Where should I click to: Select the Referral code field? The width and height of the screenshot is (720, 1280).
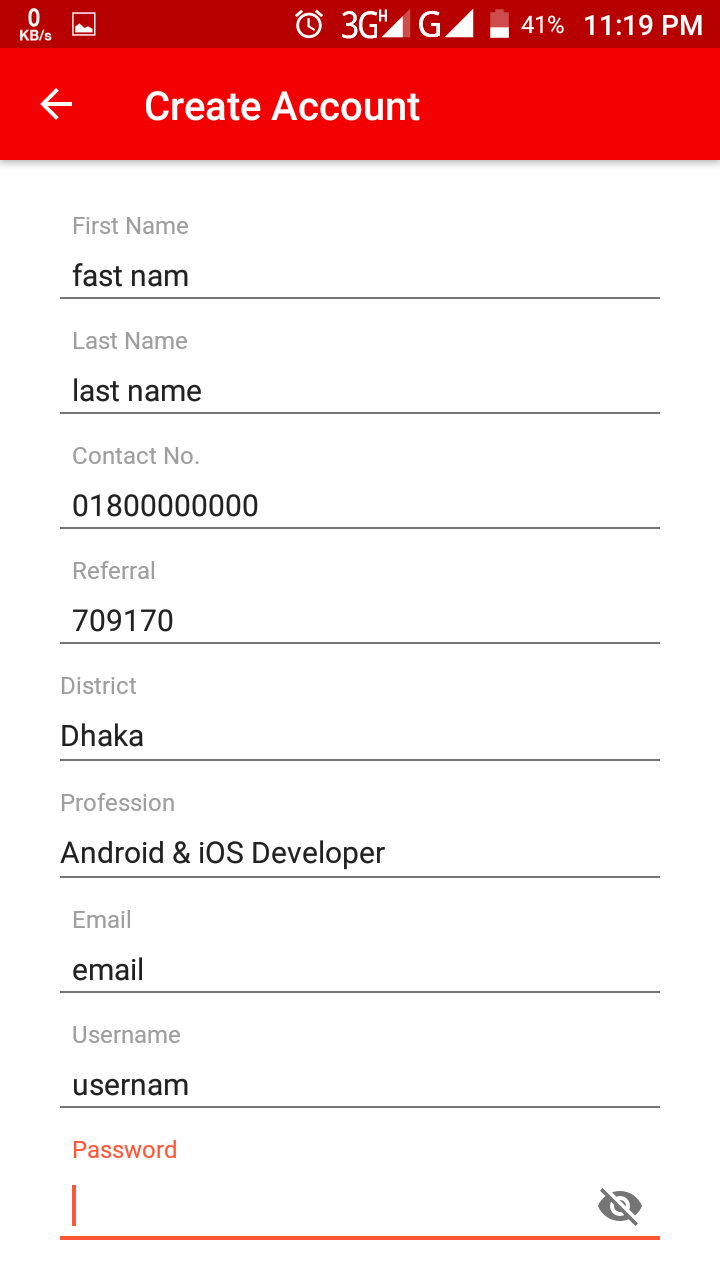(x=360, y=620)
